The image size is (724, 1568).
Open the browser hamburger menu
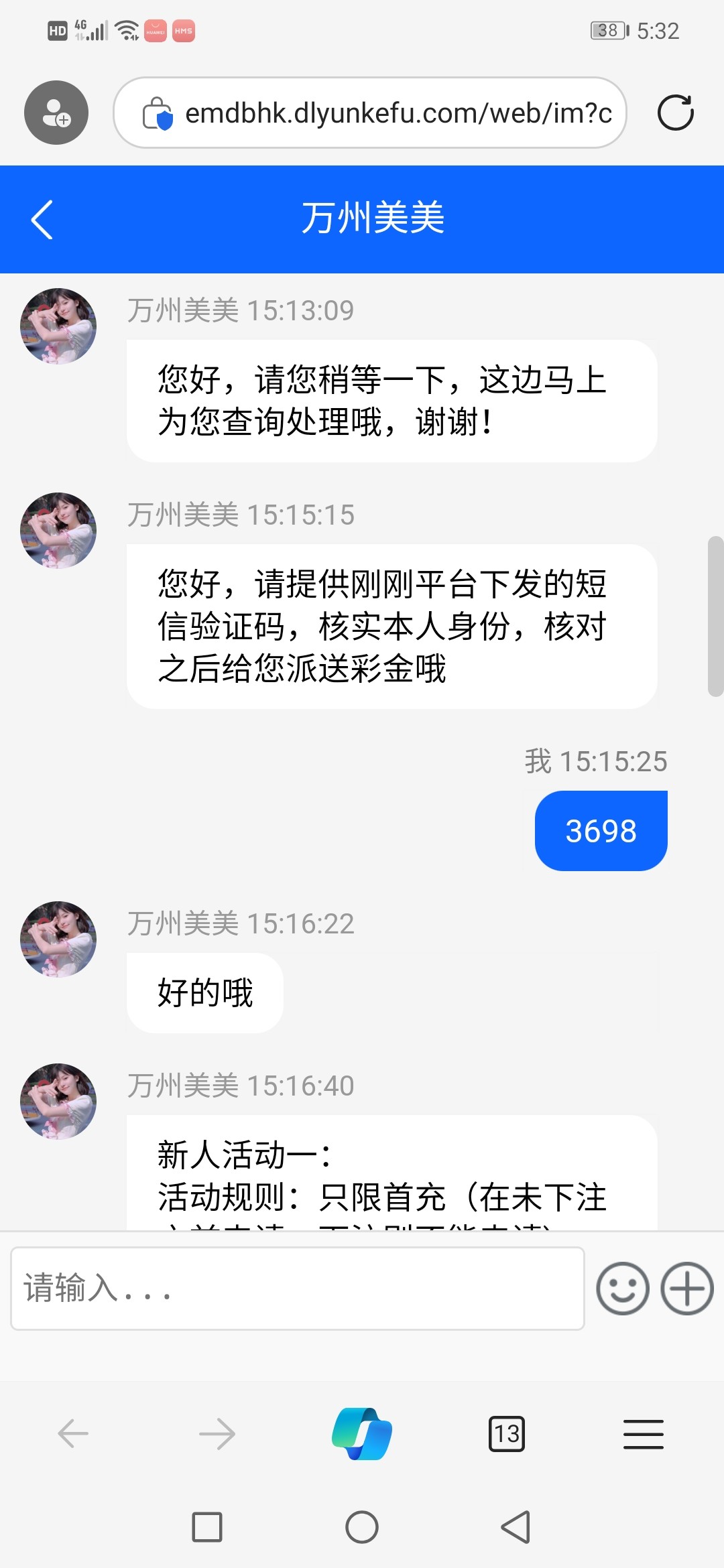[644, 1434]
